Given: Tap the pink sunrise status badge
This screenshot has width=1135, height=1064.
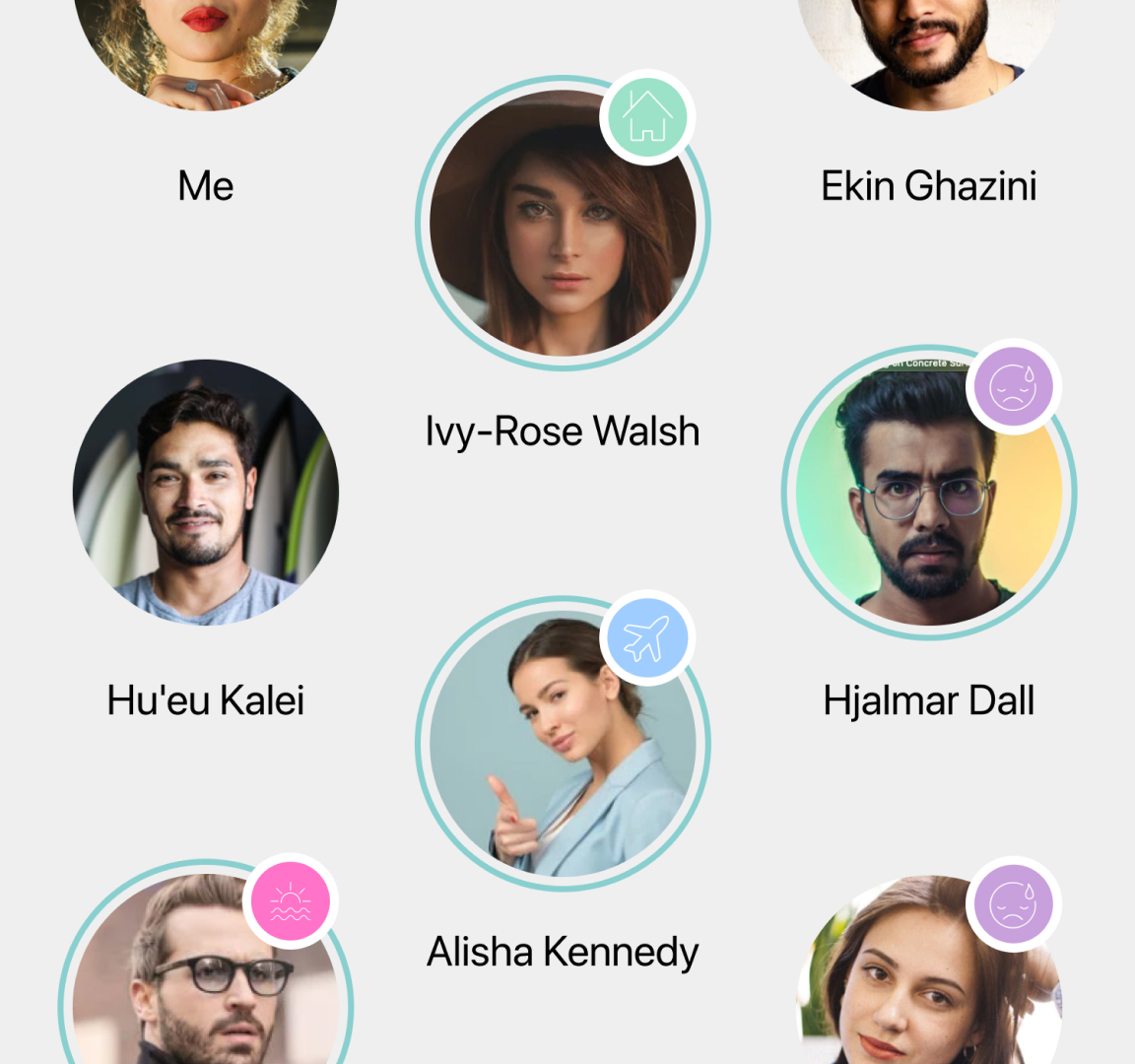Looking at the screenshot, I should (290, 901).
